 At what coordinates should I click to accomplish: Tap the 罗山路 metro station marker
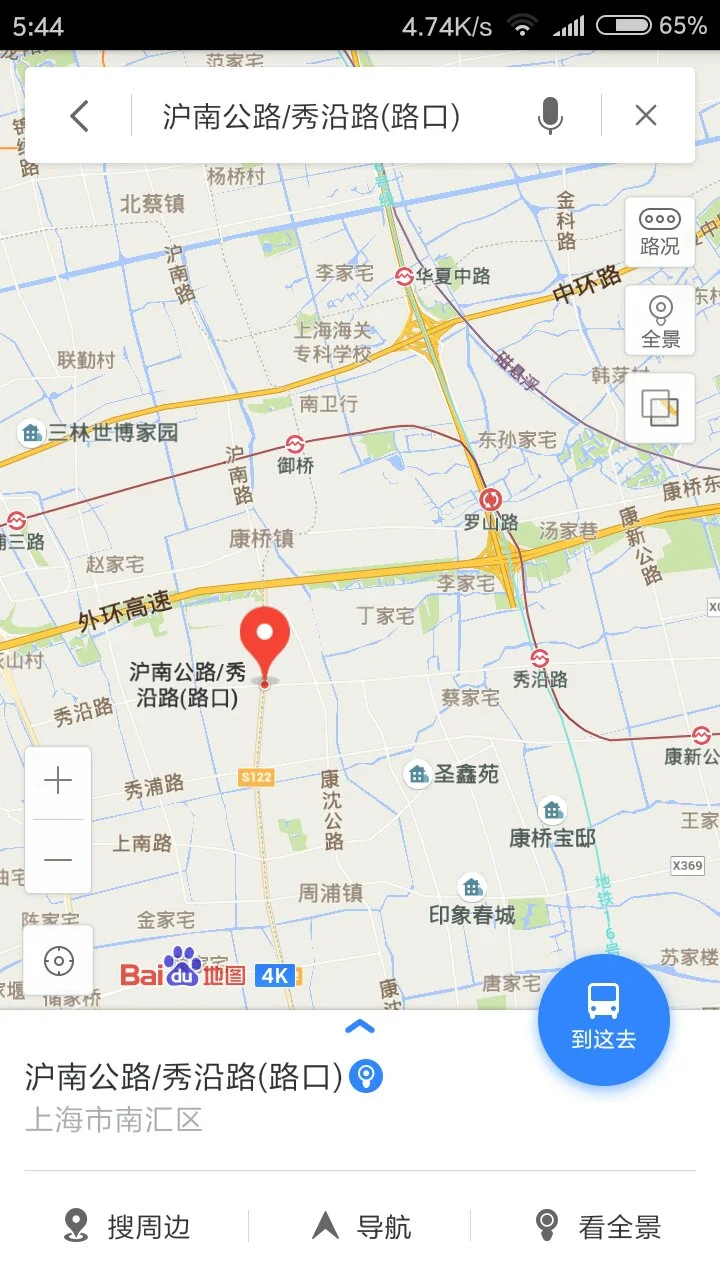pyautogui.click(x=489, y=500)
